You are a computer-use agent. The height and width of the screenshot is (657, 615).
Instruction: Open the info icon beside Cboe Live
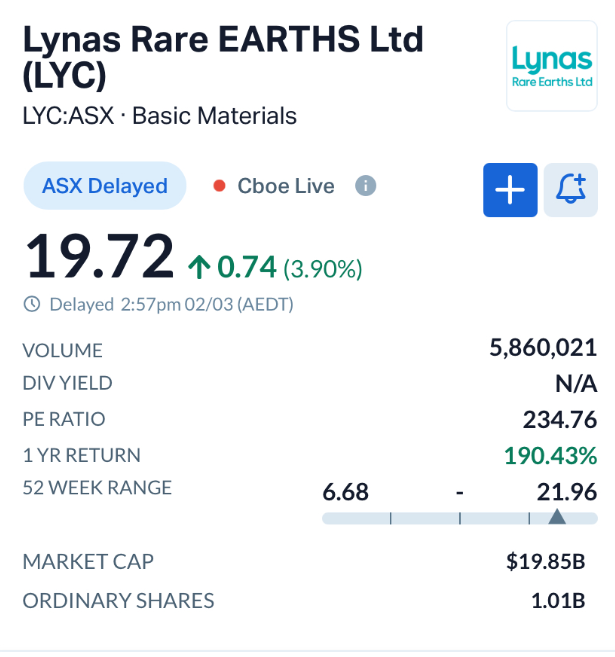tap(366, 186)
